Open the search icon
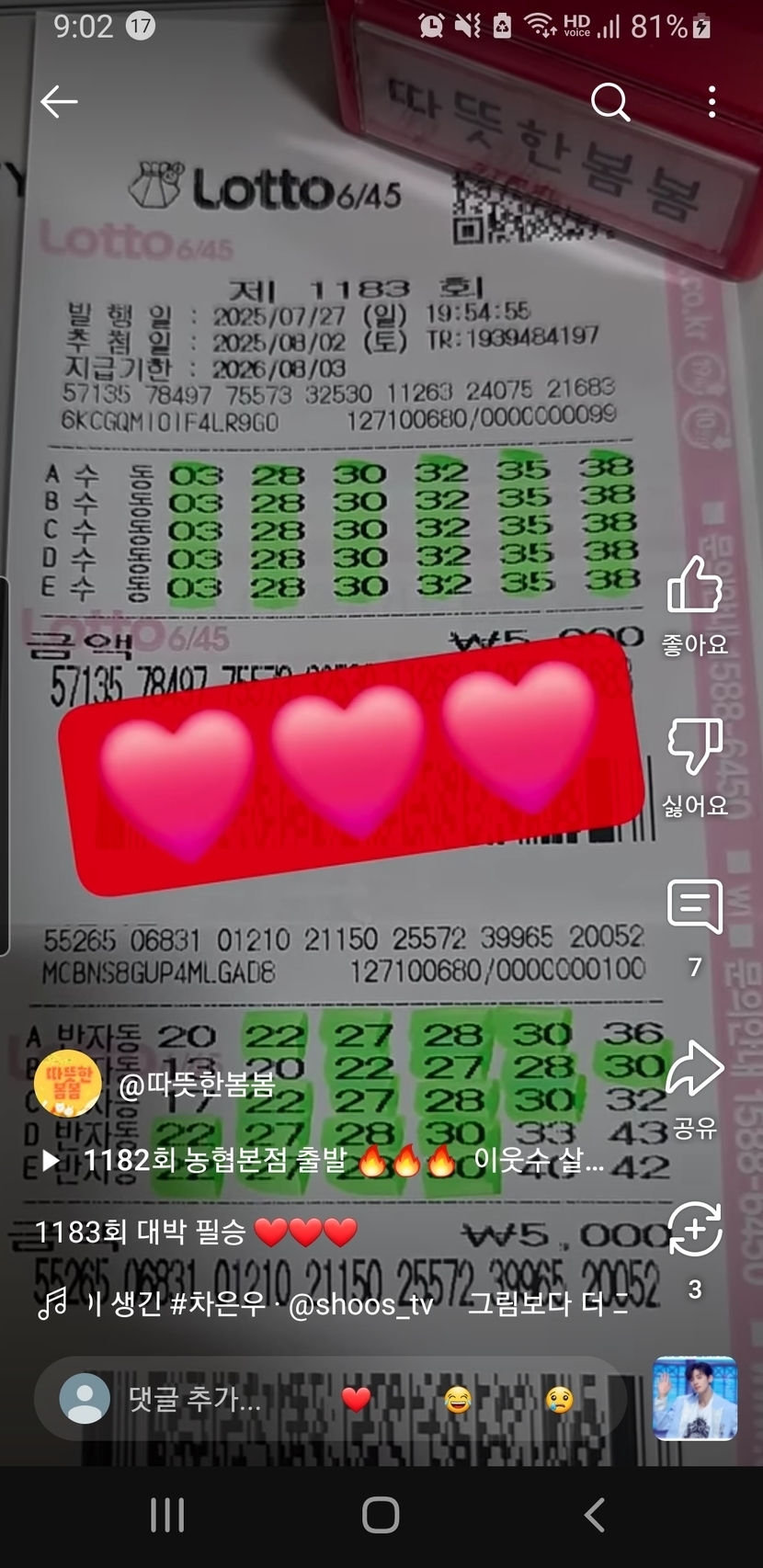 click(x=609, y=102)
